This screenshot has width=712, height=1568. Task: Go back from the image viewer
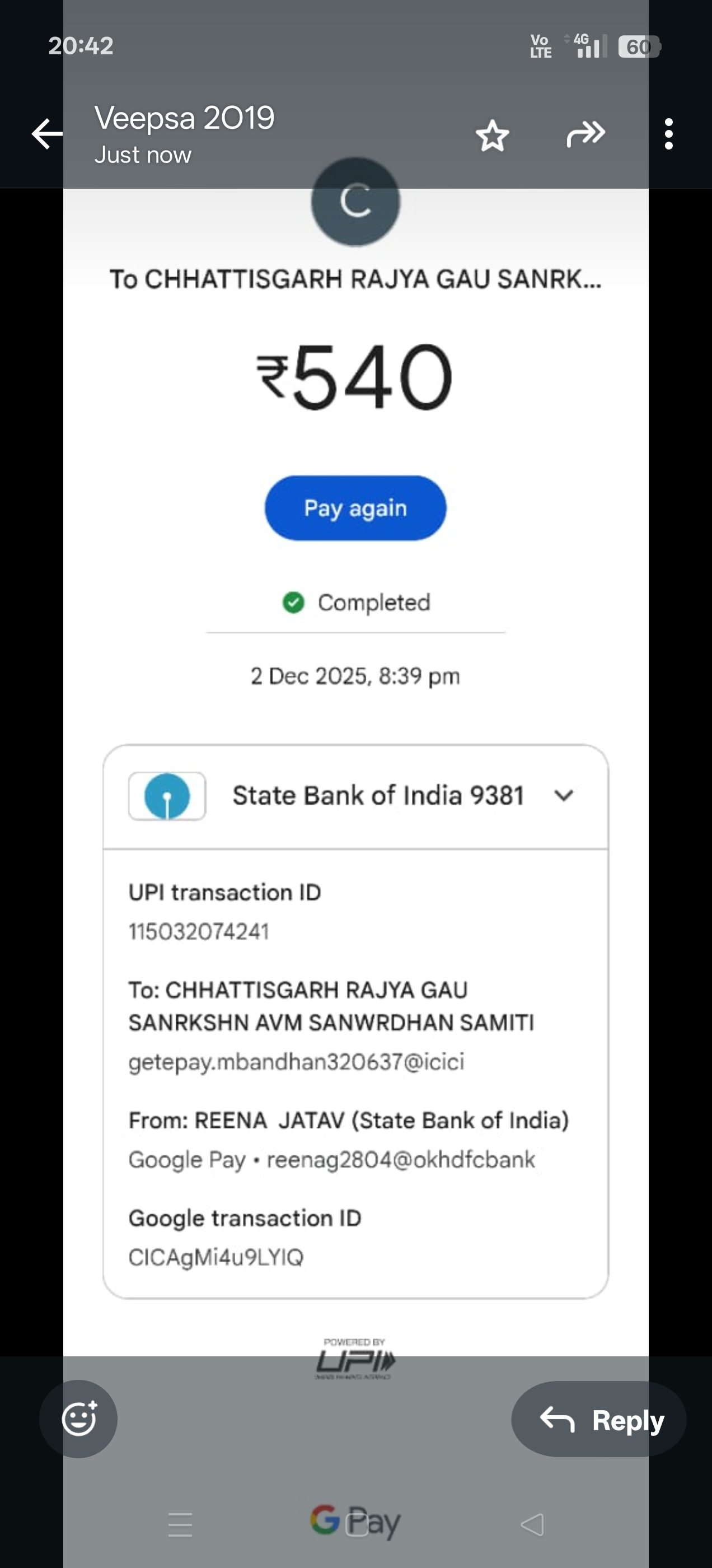click(47, 134)
